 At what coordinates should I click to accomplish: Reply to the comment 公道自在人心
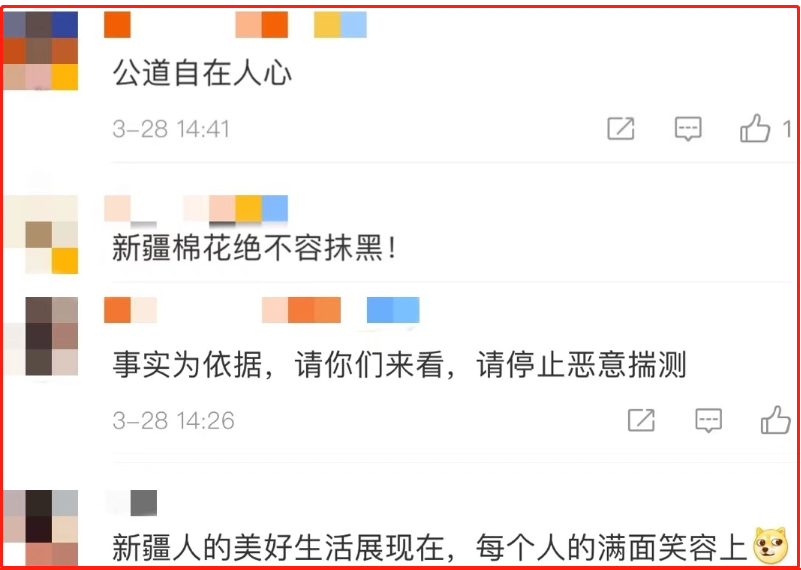688,128
